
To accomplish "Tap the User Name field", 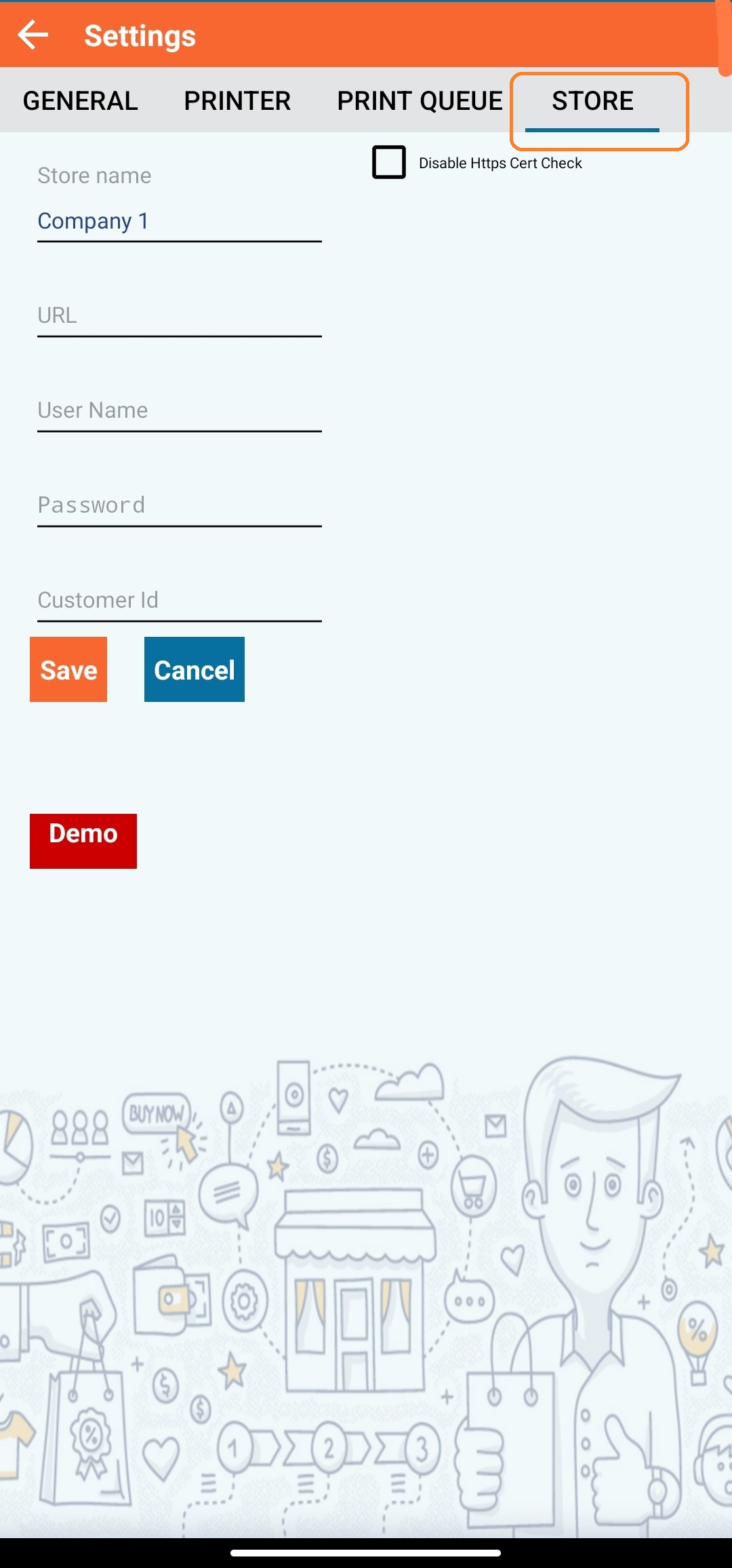I will pyautogui.click(x=179, y=411).
